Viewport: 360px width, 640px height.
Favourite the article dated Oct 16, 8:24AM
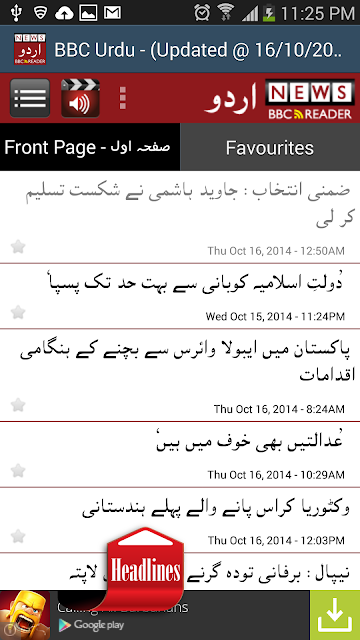pyautogui.click(x=18, y=405)
